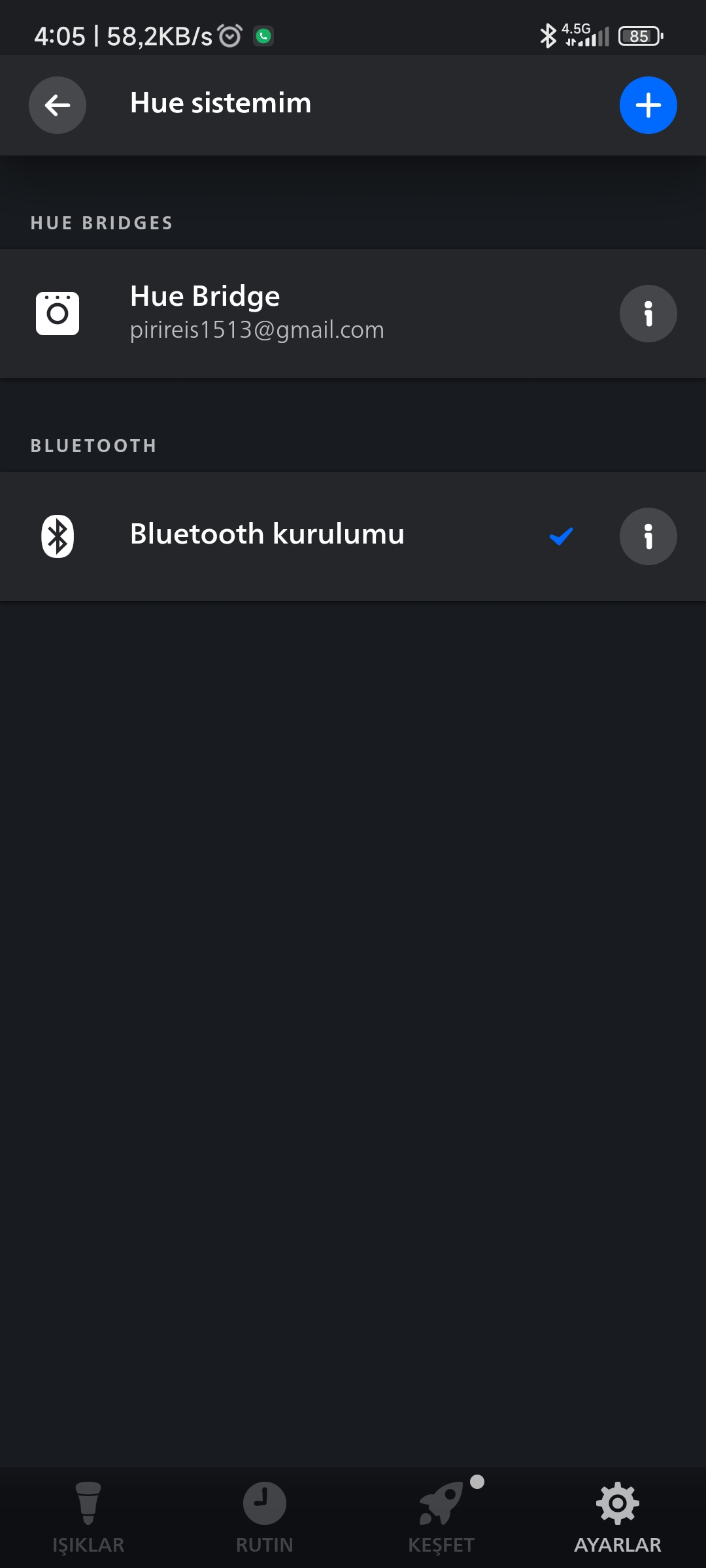This screenshot has height=1568, width=706.
Task: View info for Bluetooth kurulumu
Action: click(x=648, y=536)
